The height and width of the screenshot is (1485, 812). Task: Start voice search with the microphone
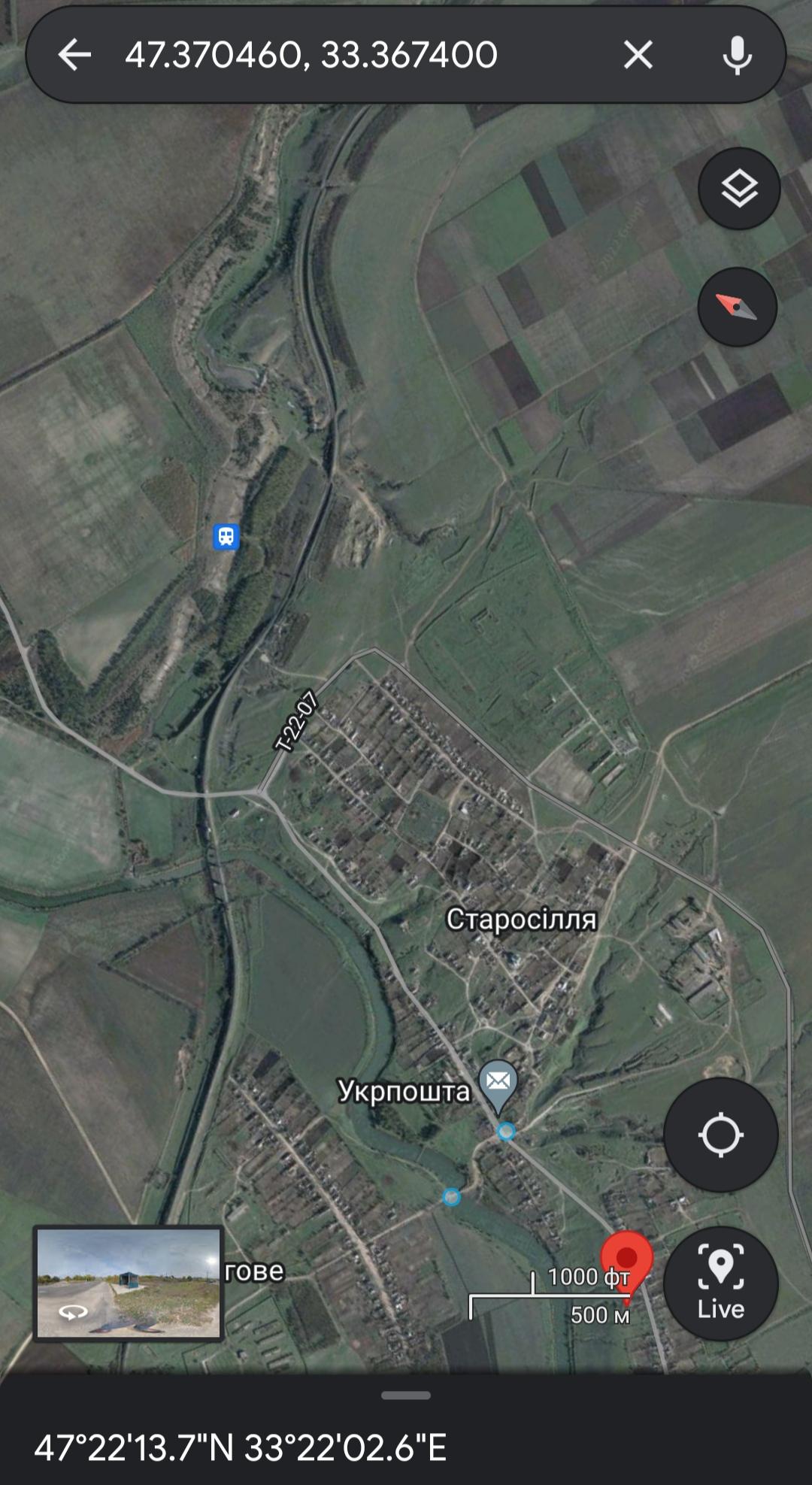point(737,55)
